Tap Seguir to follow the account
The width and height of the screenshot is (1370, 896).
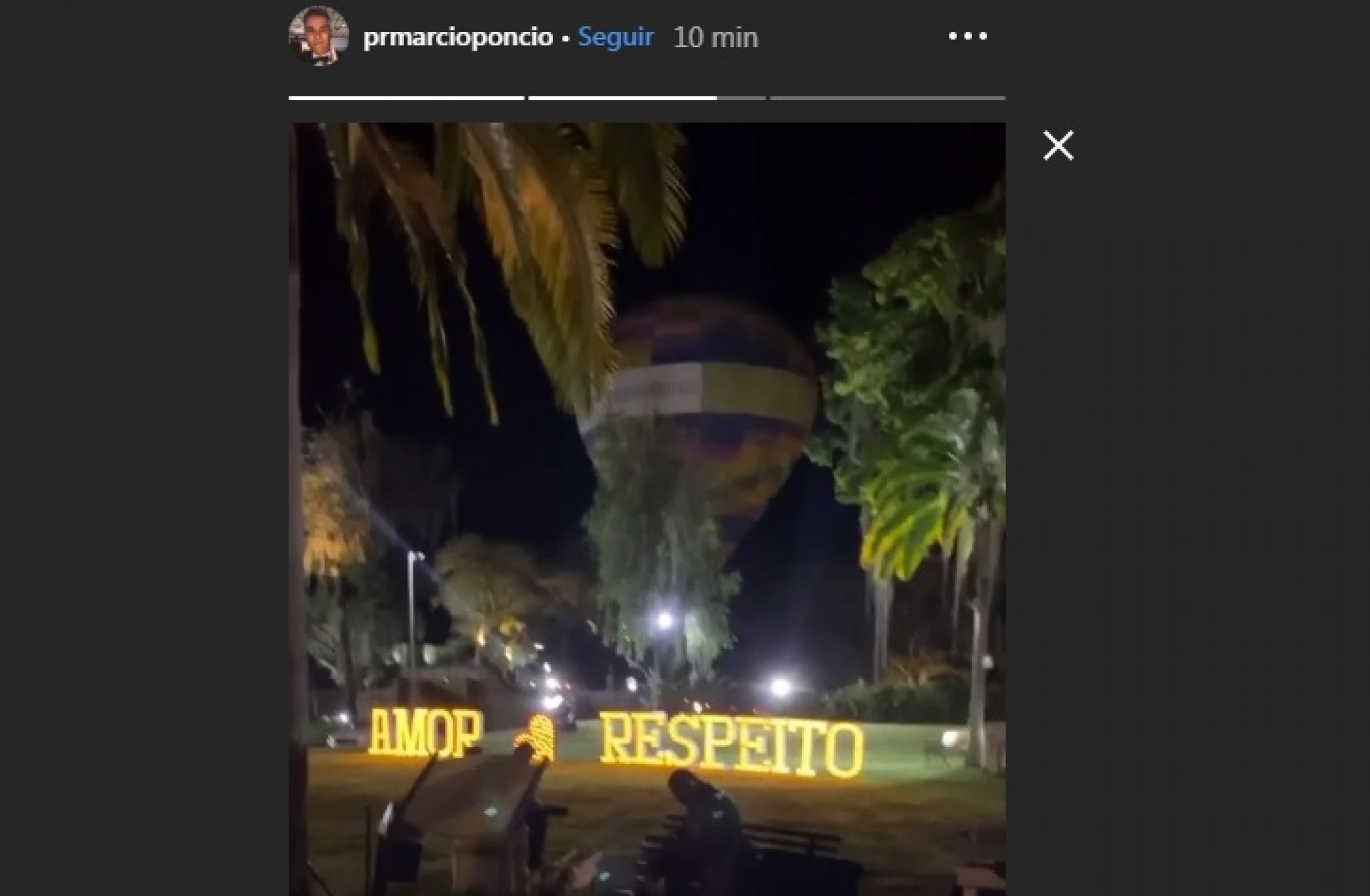[615, 37]
